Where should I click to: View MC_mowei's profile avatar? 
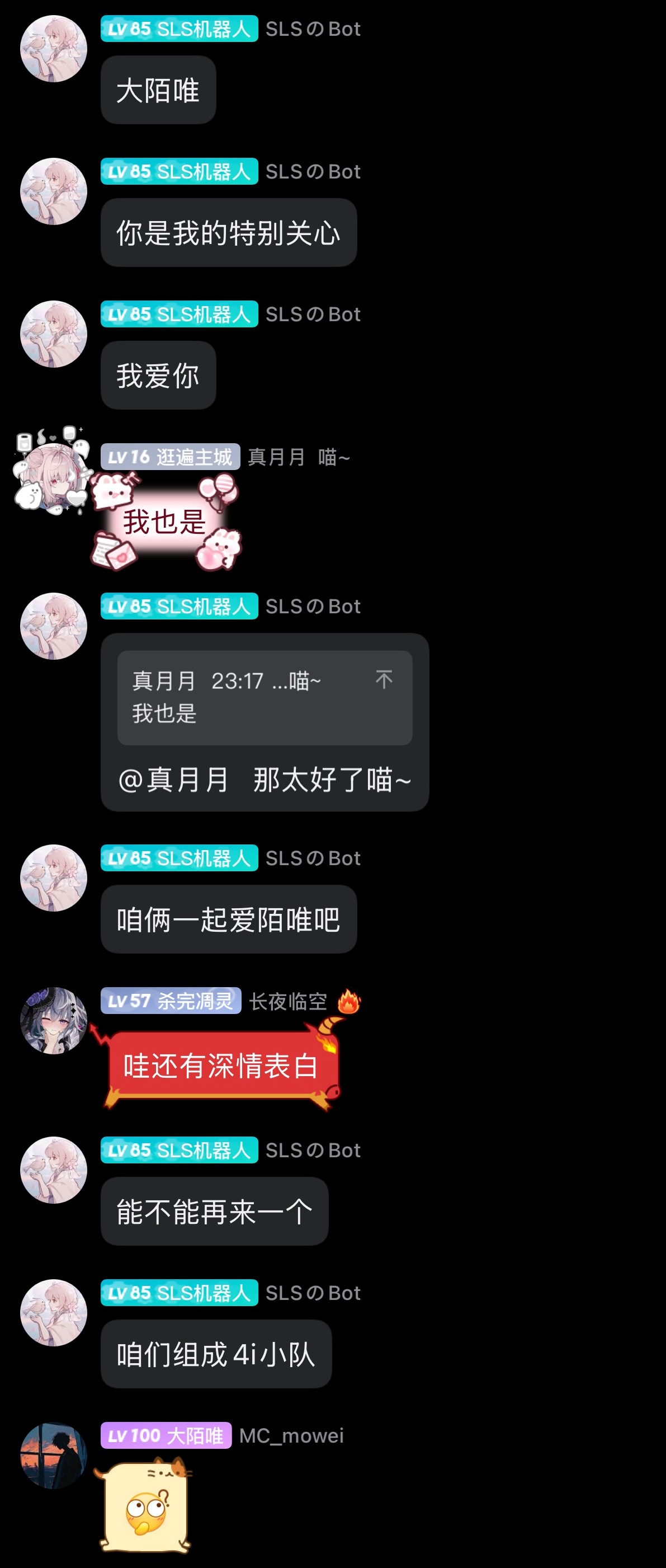[x=54, y=1456]
